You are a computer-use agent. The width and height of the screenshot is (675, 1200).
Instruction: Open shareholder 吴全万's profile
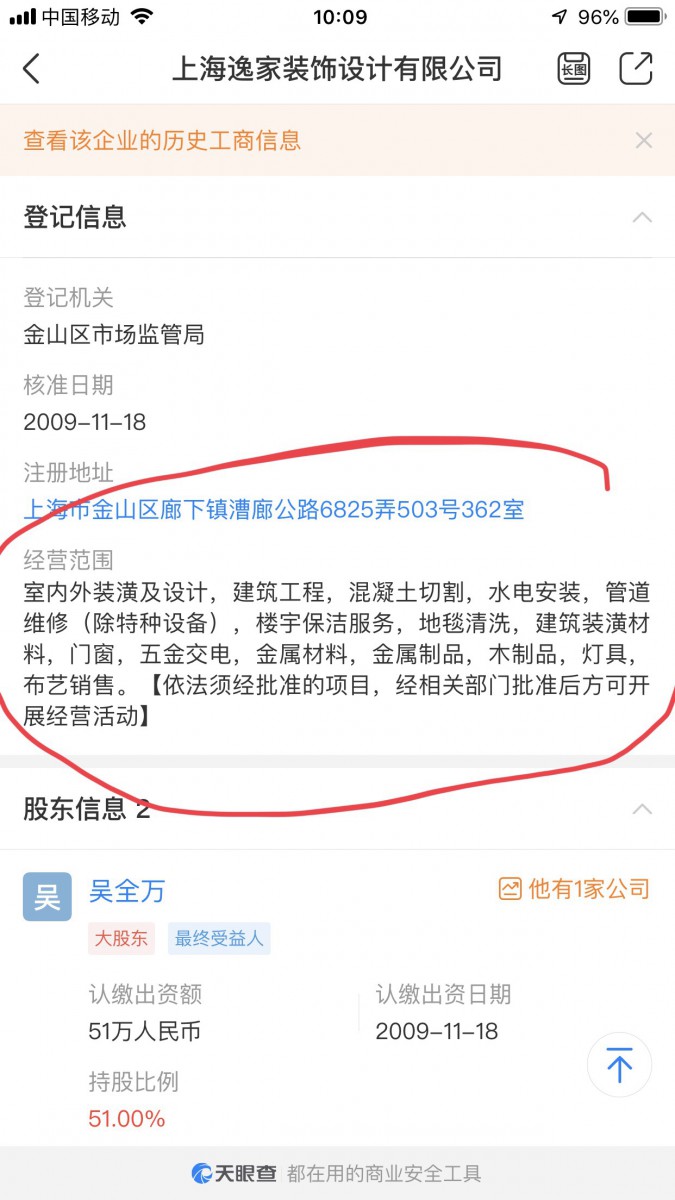[x=127, y=890]
